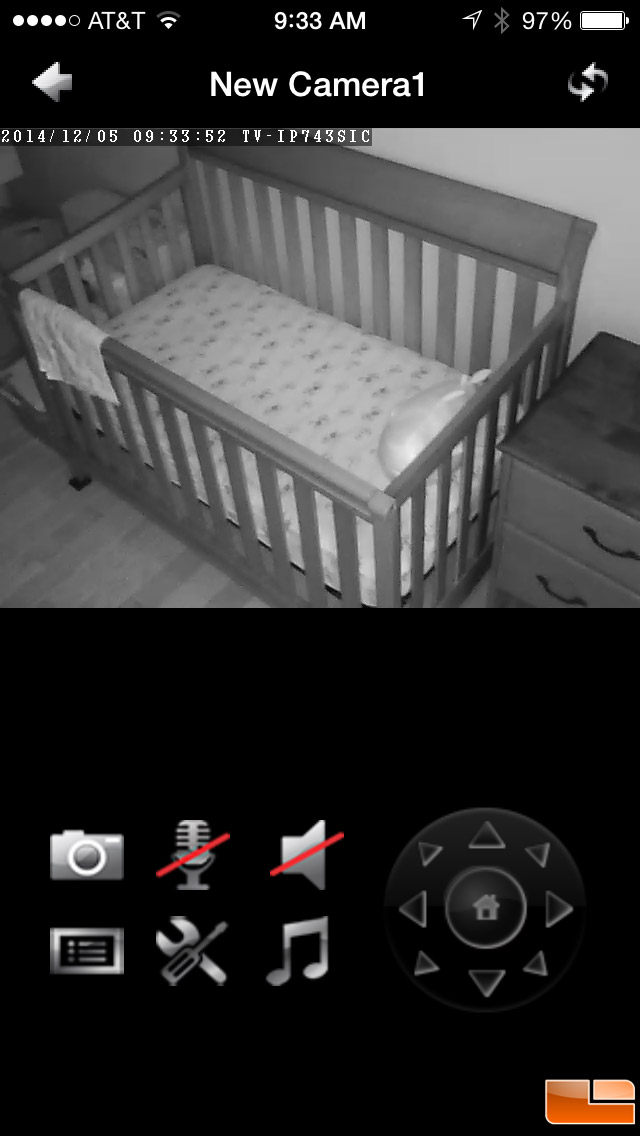Pan the camera right
The height and width of the screenshot is (1136, 640).
(x=559, y=909)
